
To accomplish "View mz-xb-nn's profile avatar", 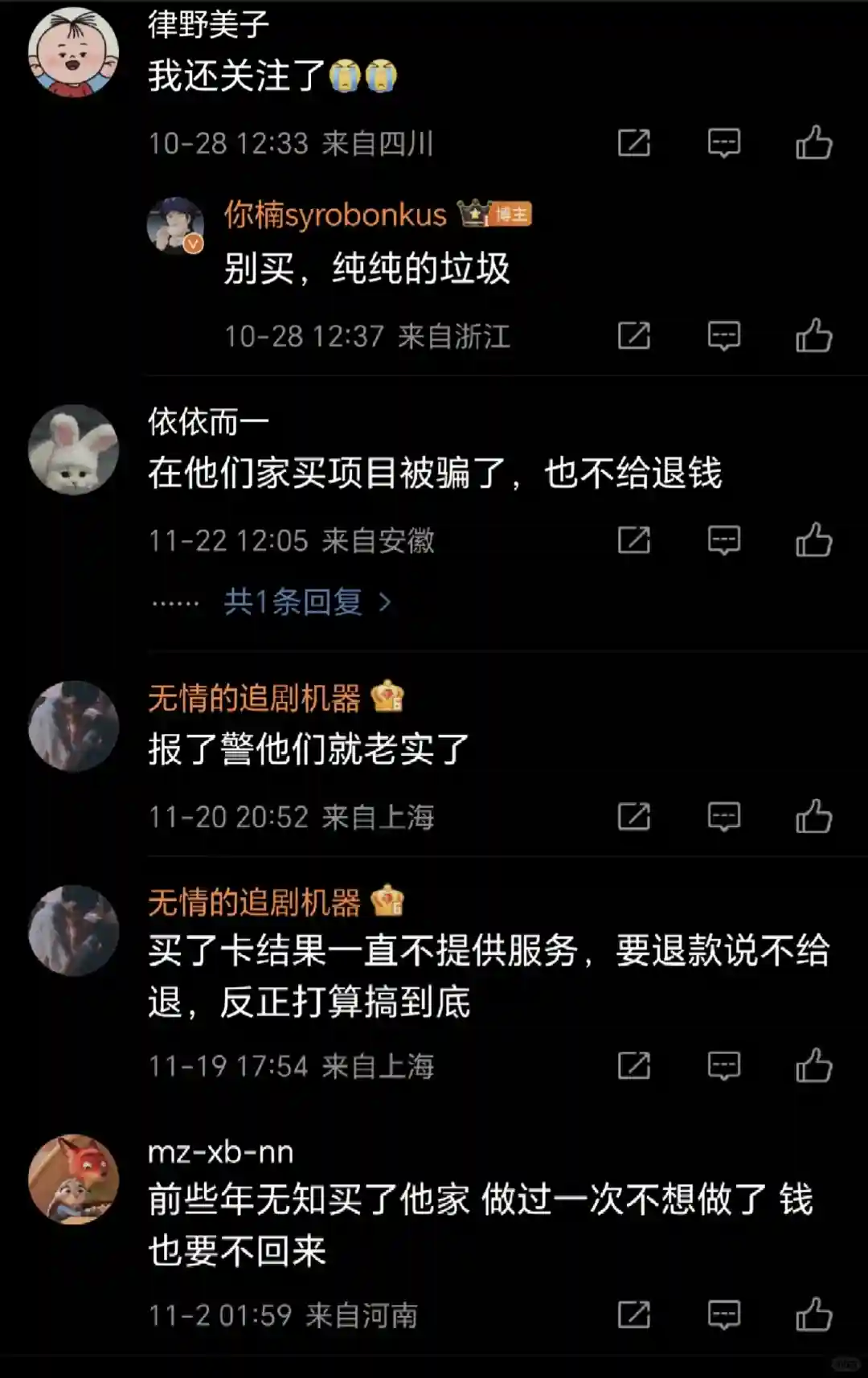I will tap(73, 1179).
